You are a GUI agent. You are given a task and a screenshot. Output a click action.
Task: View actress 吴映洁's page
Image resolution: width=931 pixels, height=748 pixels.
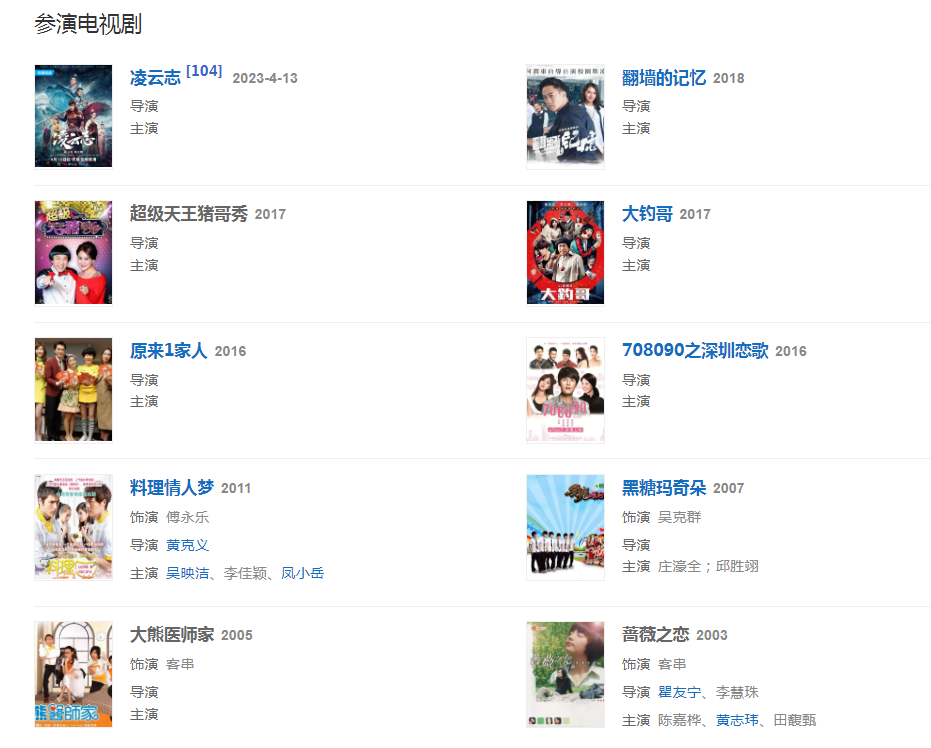click(x=187, y=573)
